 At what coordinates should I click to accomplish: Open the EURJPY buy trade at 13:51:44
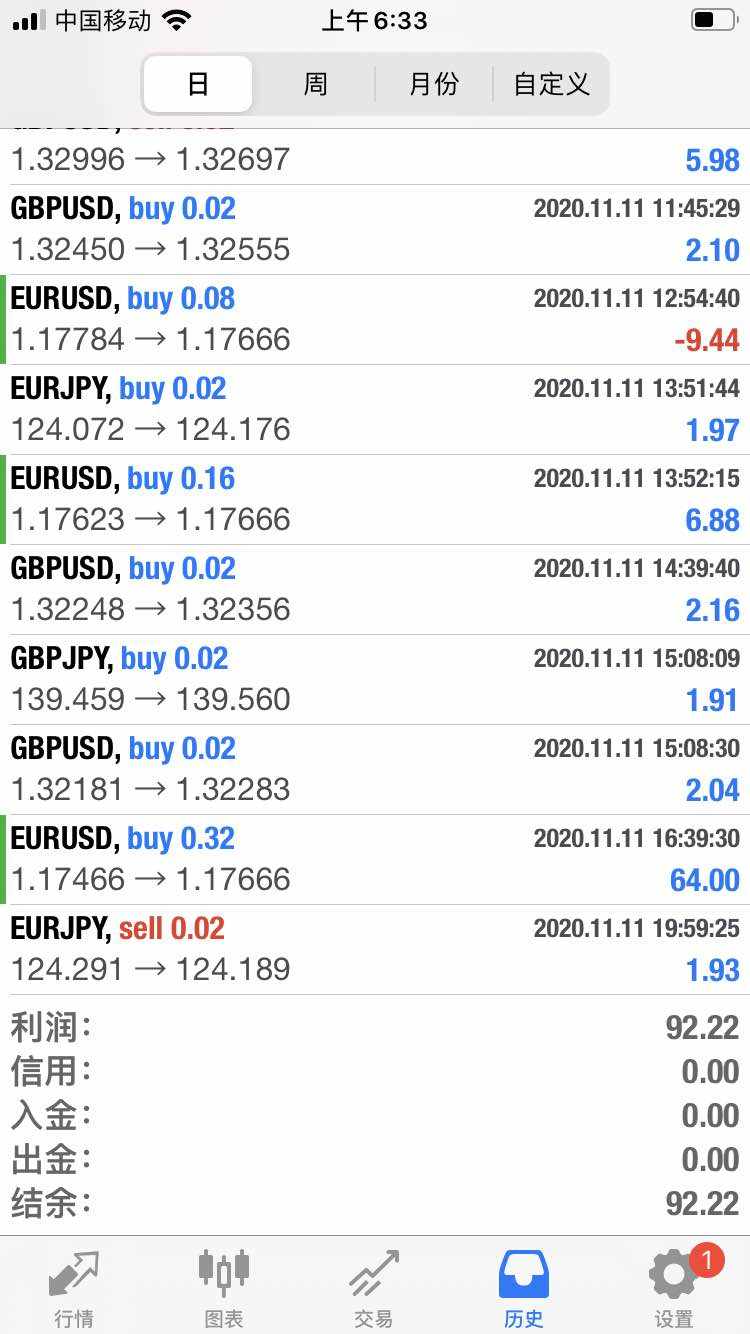point(375,409)
